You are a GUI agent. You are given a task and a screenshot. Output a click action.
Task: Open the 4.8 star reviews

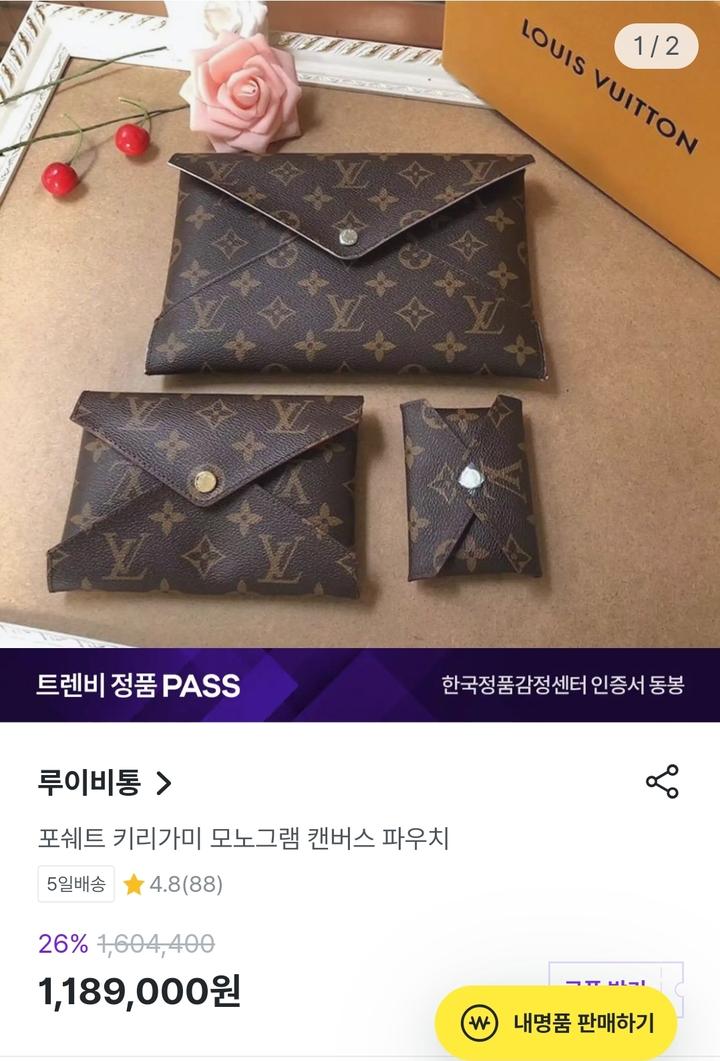173,884
